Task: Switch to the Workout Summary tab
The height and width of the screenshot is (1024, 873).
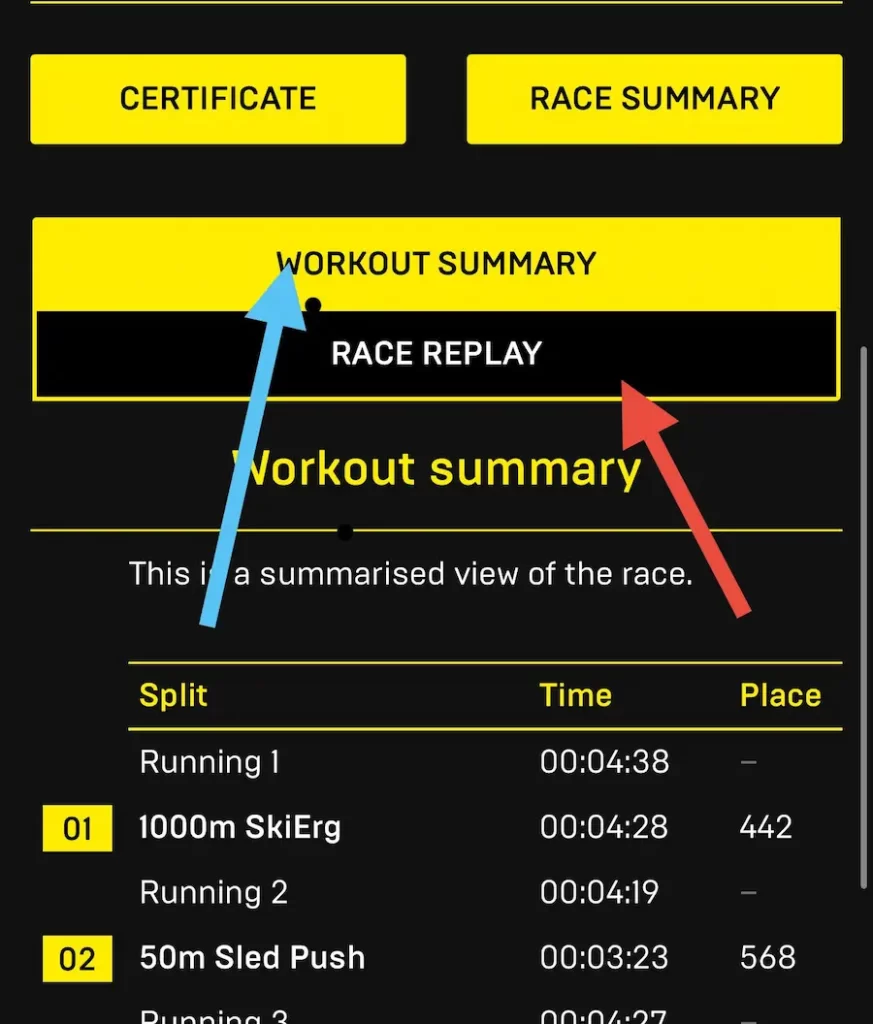Action: click(437, 262)
